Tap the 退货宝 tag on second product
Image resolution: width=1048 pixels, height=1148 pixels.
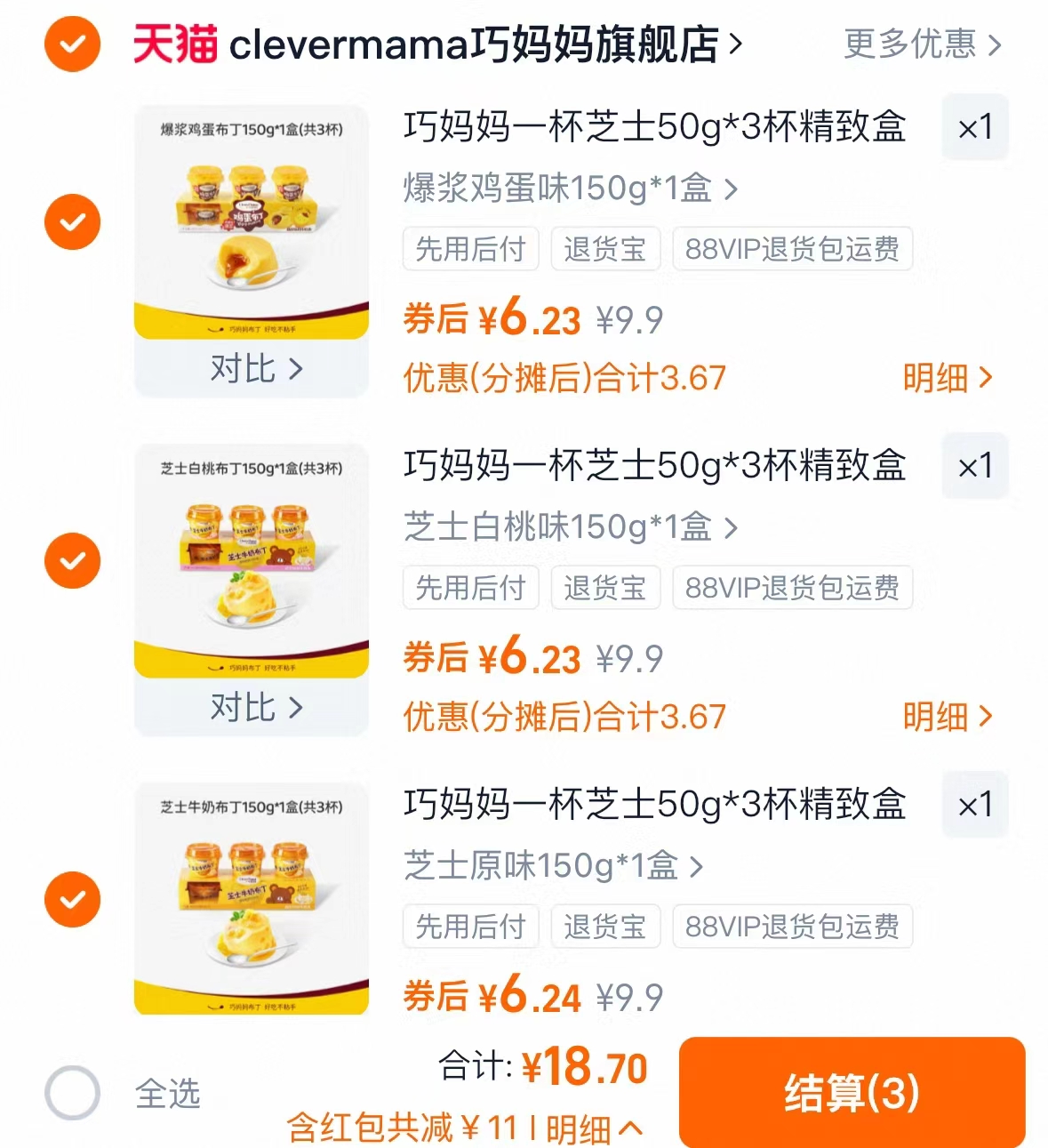605,588
